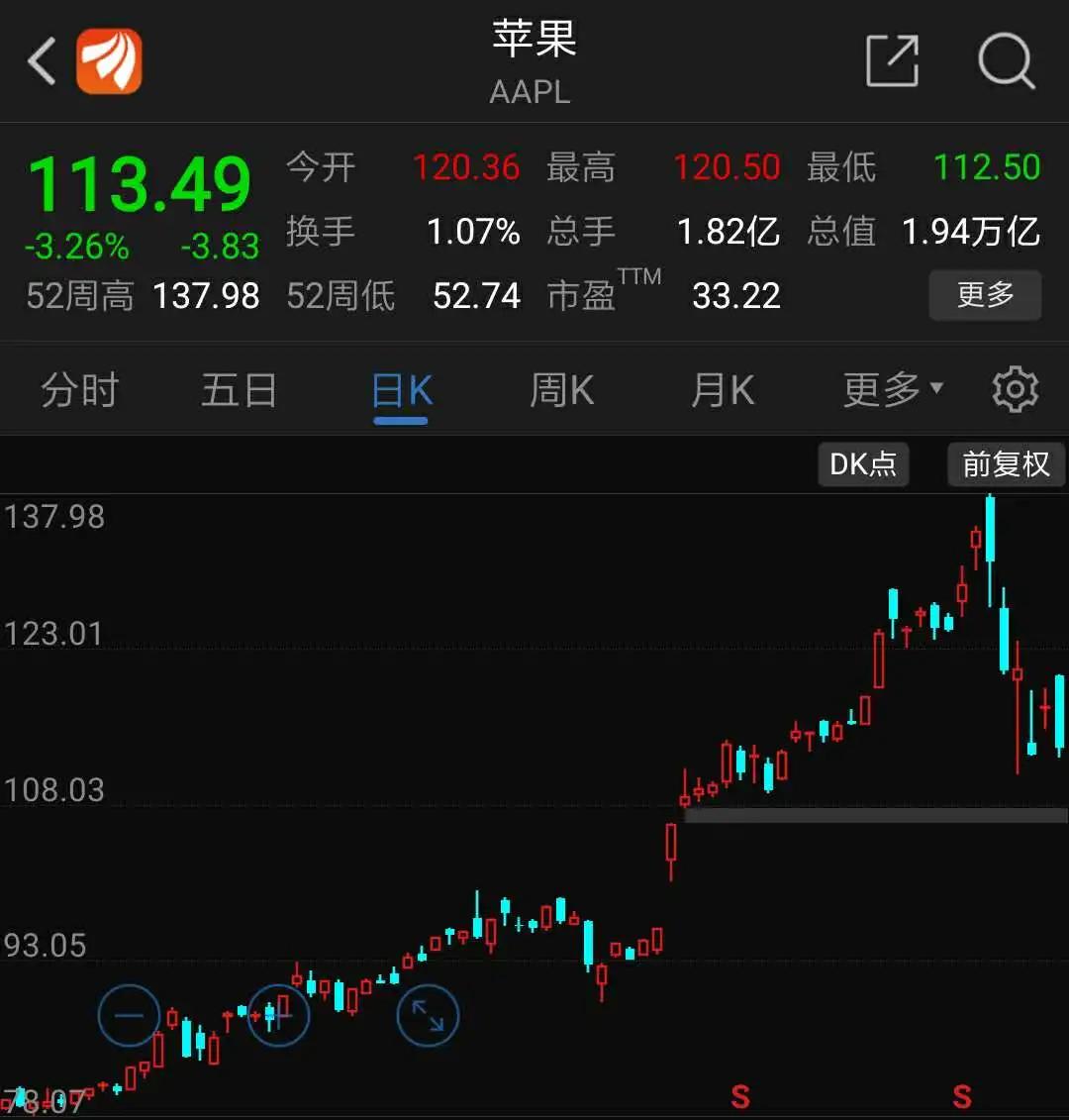This screenshot has height=1120, width=1069.
Task: Open the share/export icon at top right
Action: [892, 60]
